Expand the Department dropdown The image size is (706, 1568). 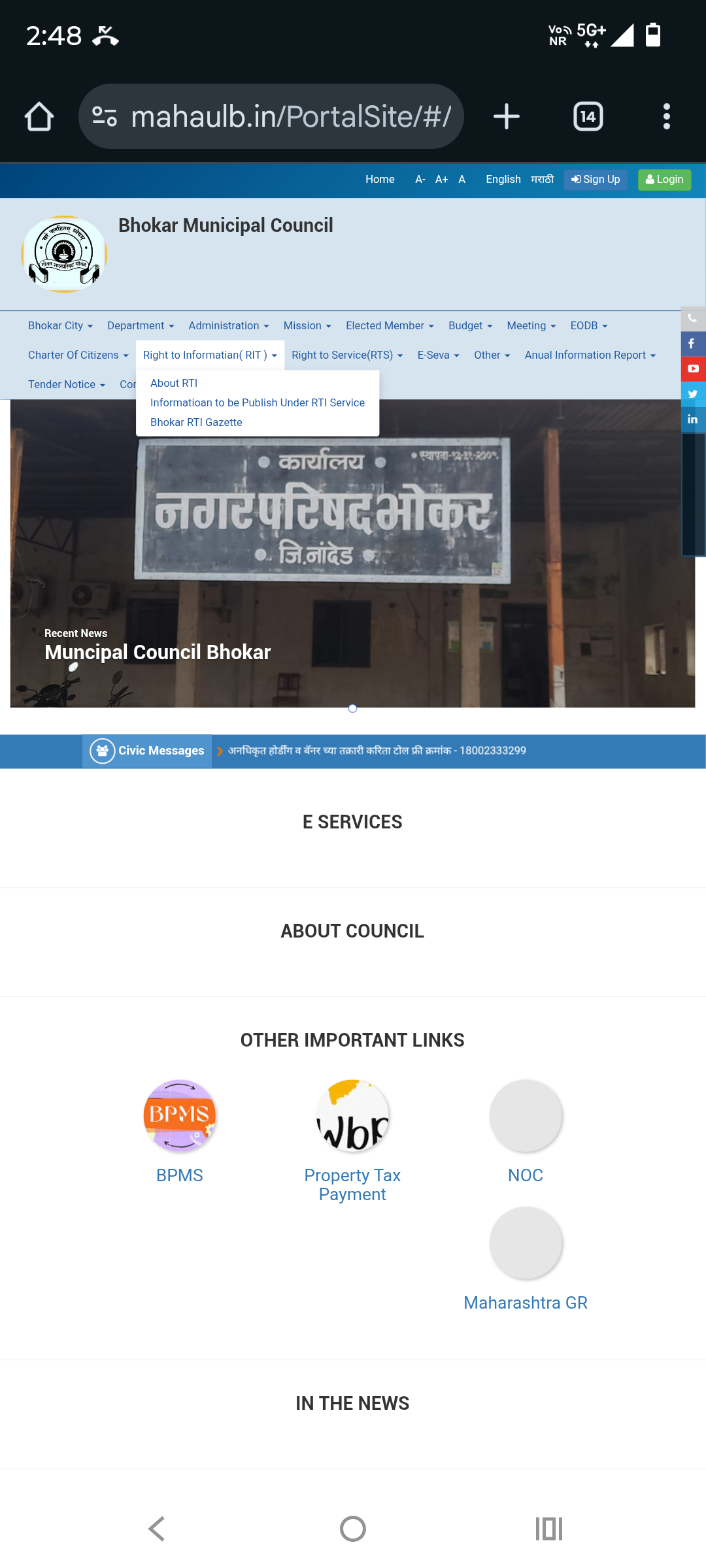tap(141, 325)
